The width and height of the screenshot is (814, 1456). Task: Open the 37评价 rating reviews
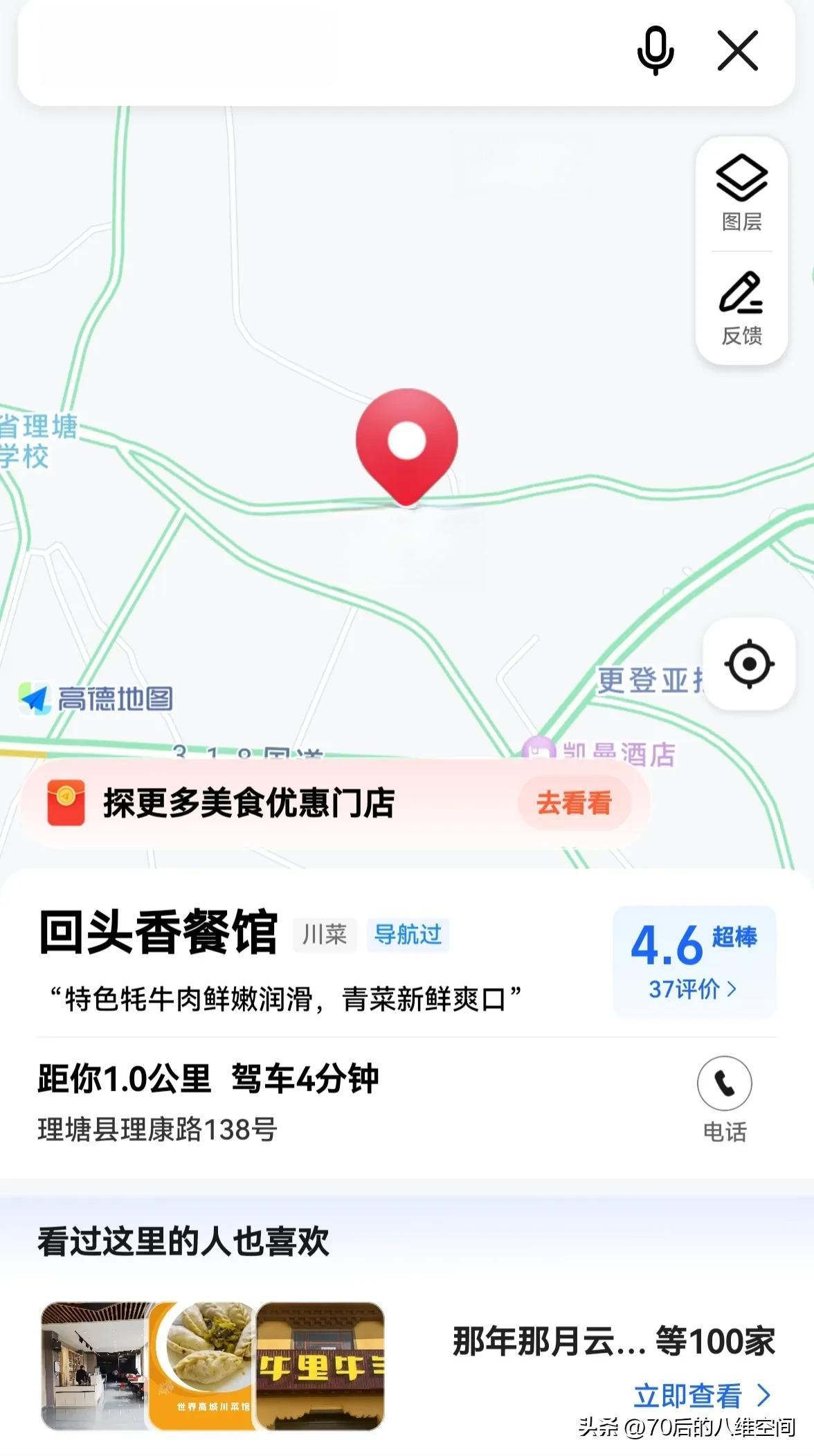click(694, 989)
